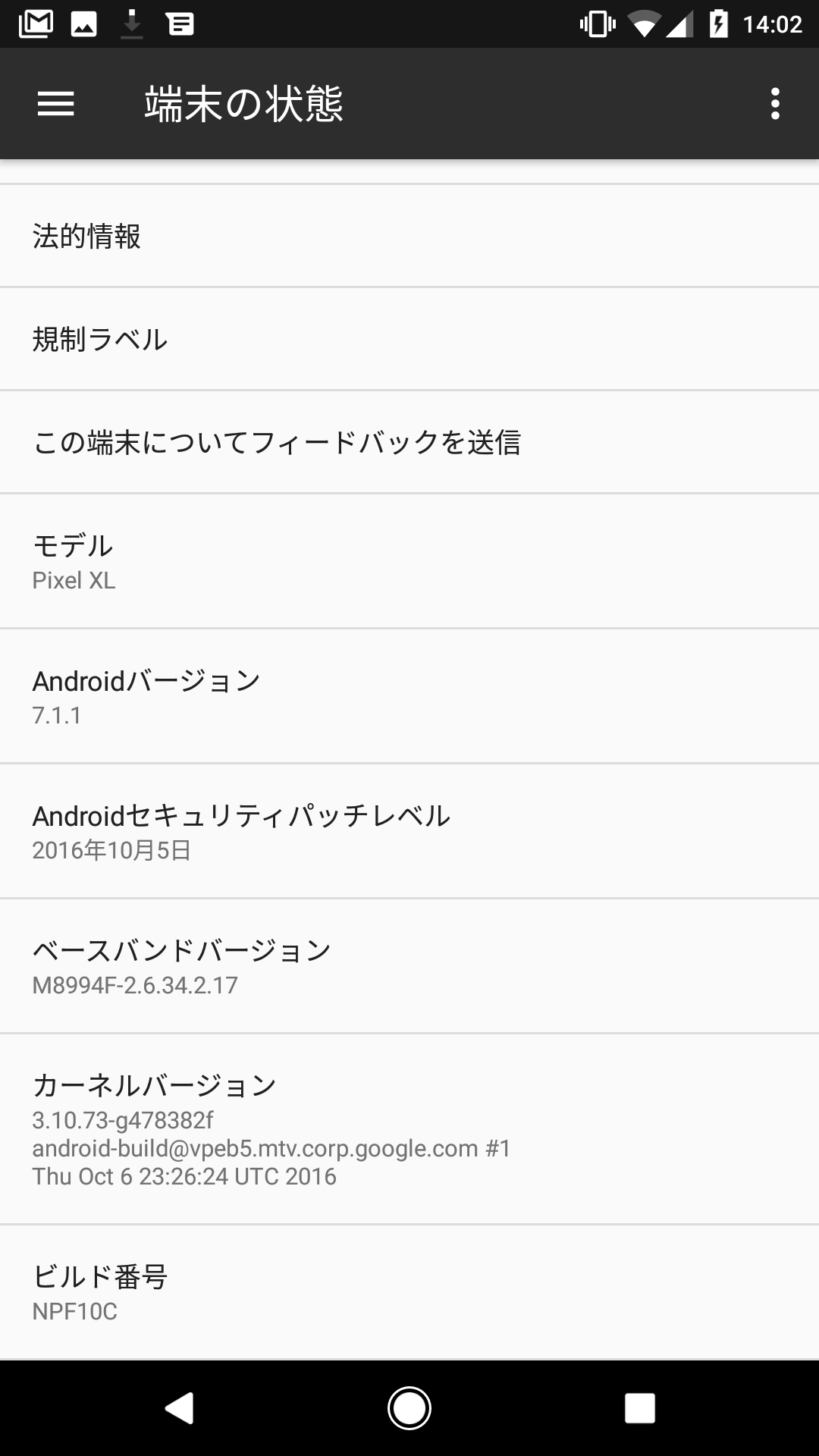Select この端末についてフィードバックを送信

(409, 442)
